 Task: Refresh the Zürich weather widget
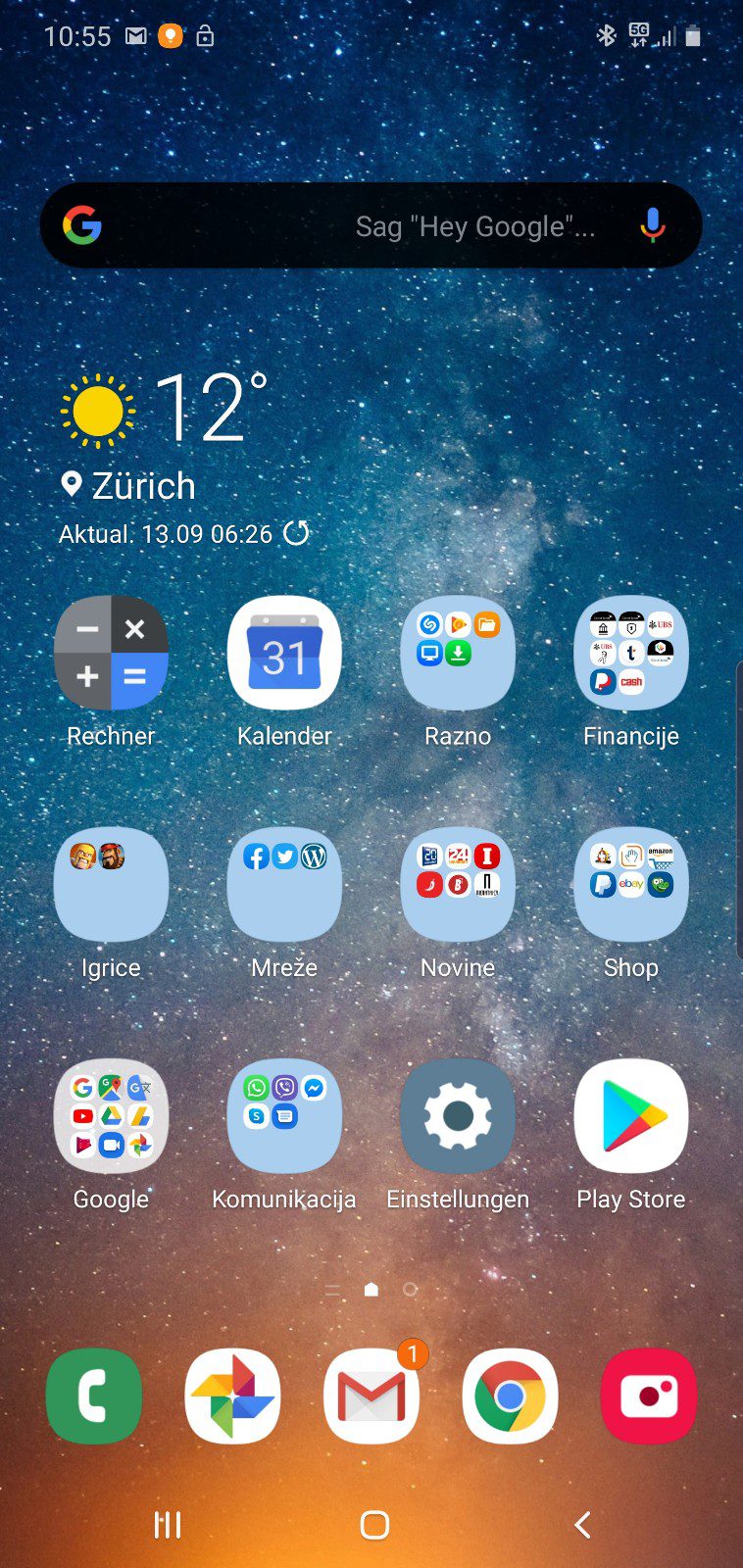[x=296, y=533]
